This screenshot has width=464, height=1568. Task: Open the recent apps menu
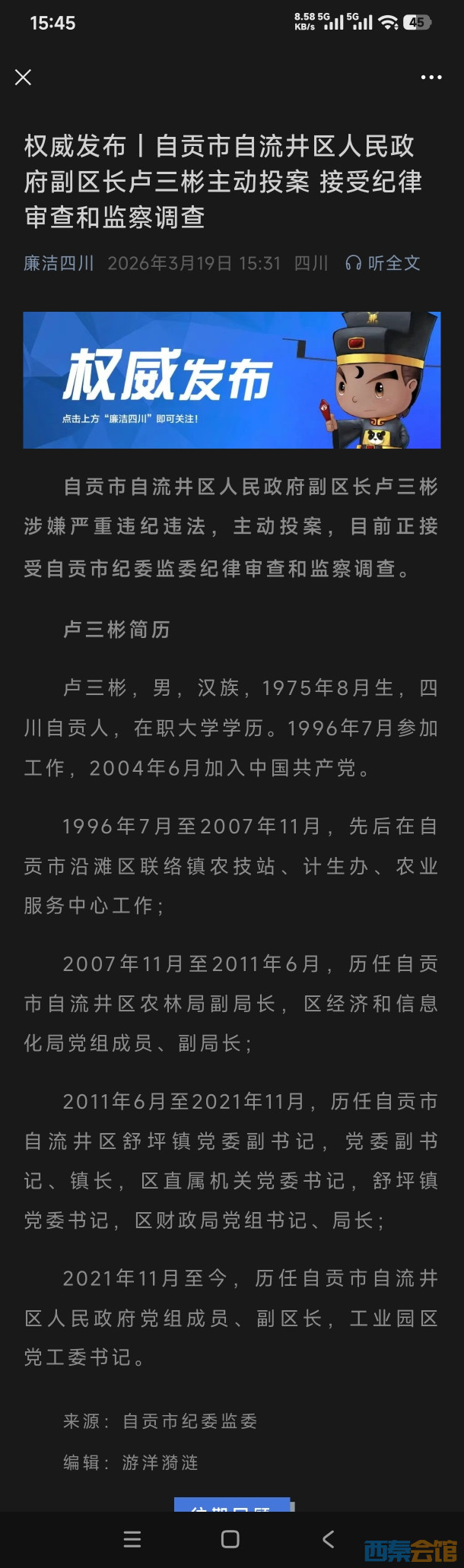[132, 1540]
